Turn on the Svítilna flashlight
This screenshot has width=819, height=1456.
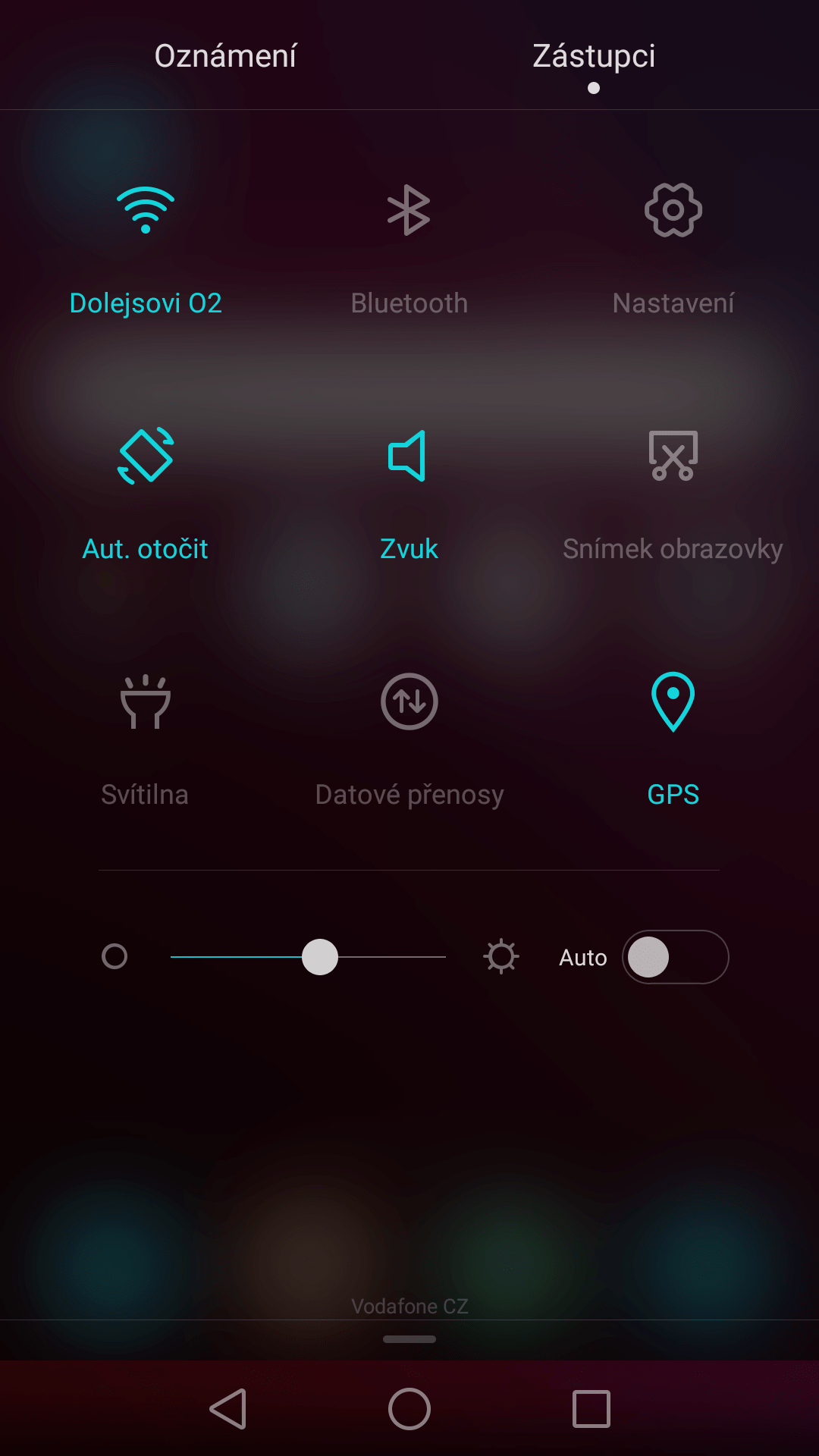pos(146,701)
